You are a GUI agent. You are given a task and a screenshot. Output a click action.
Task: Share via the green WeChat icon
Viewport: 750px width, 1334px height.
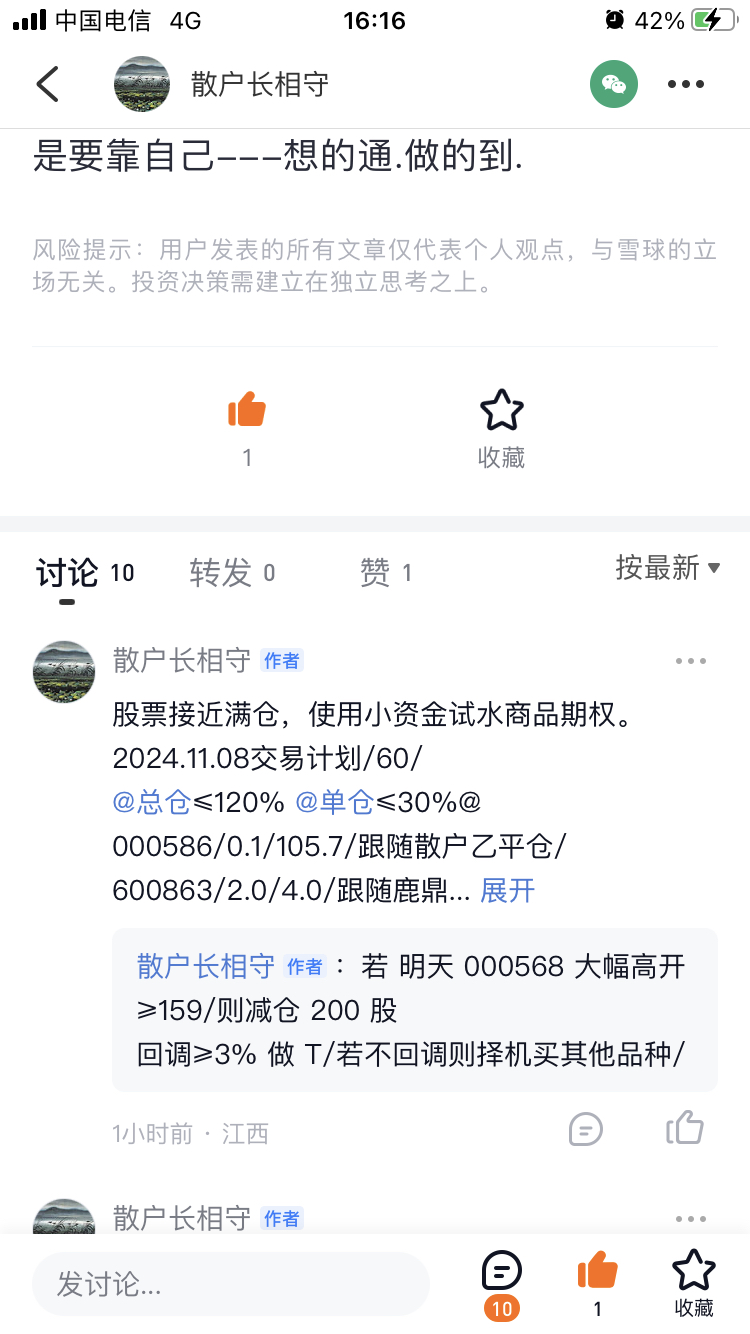(614, 84)
